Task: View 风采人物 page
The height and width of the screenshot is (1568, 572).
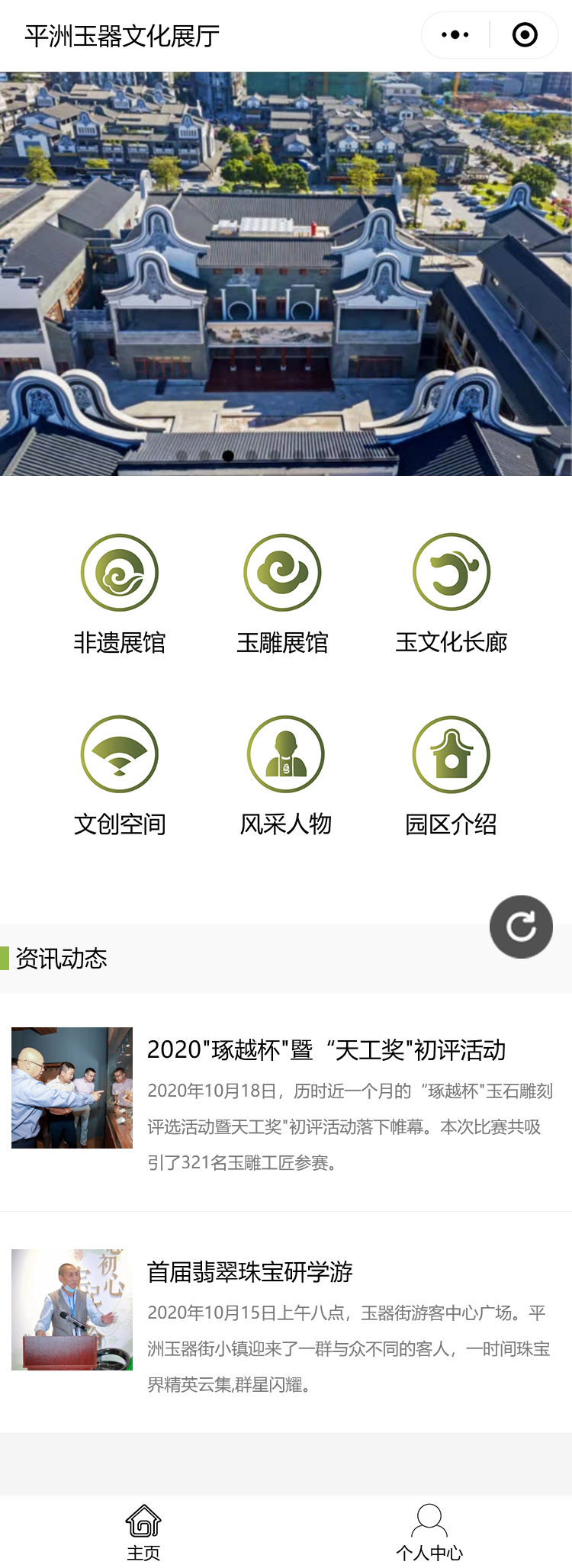Action: coord(286,774)
